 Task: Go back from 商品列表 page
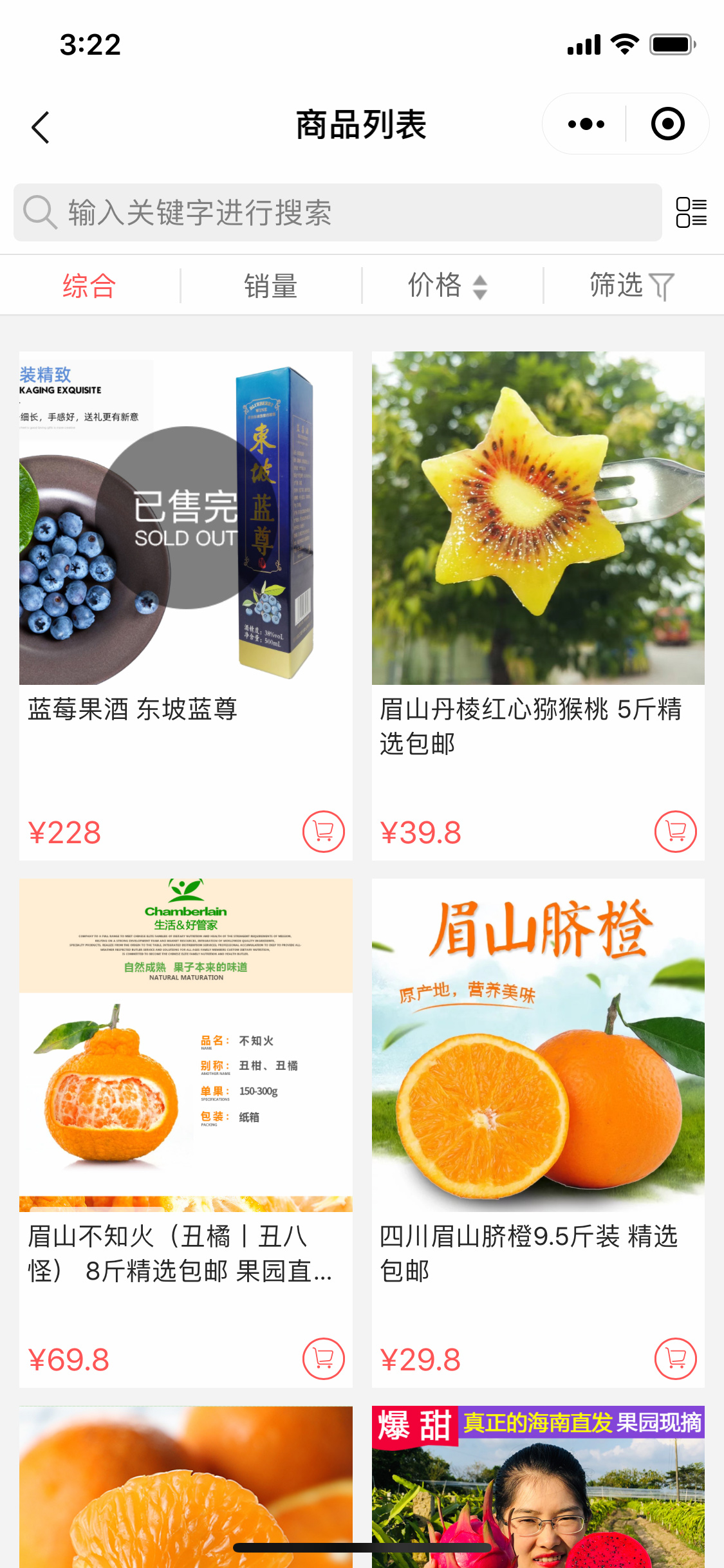tap(41, 127)
